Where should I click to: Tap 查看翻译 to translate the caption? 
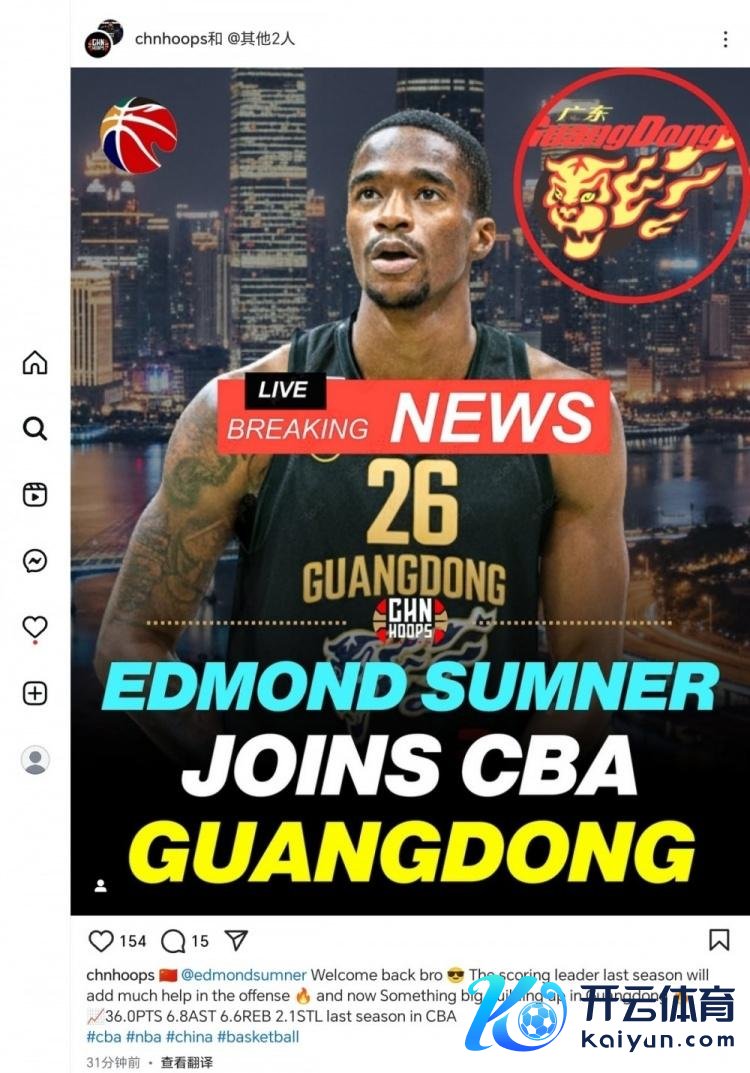[x=186, y=1062]
